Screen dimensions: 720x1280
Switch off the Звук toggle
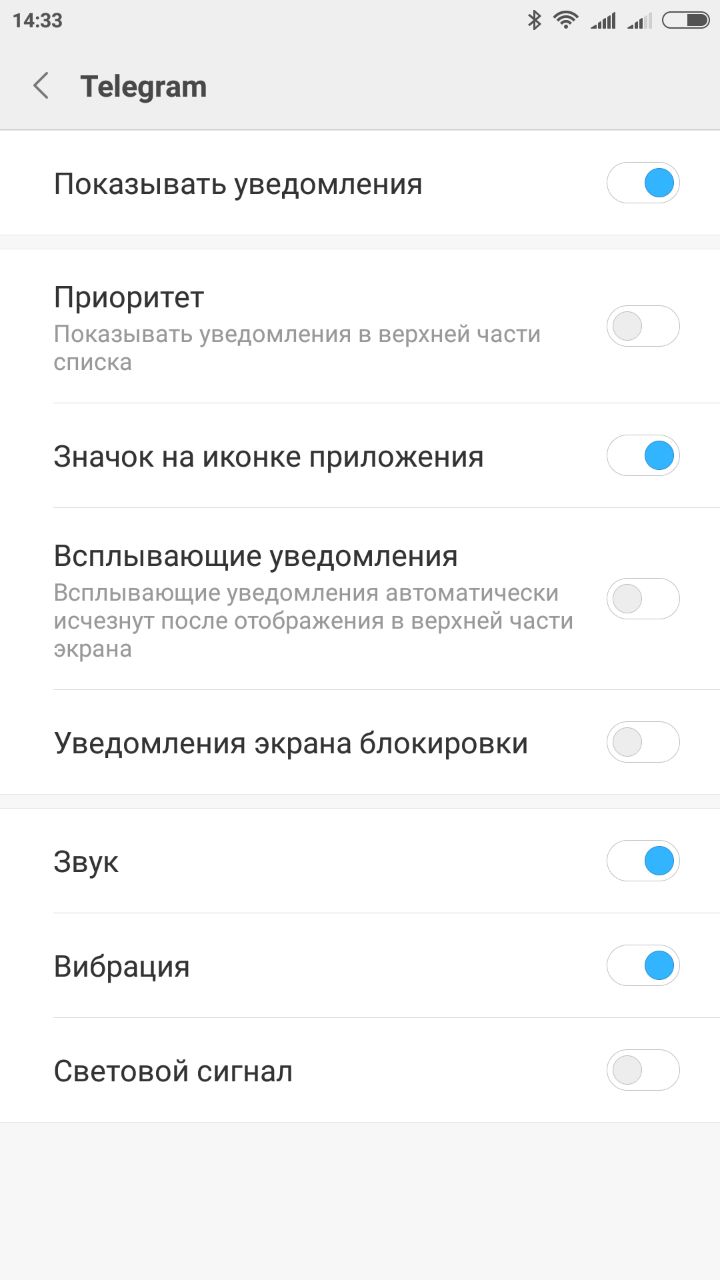coord(643,861)
